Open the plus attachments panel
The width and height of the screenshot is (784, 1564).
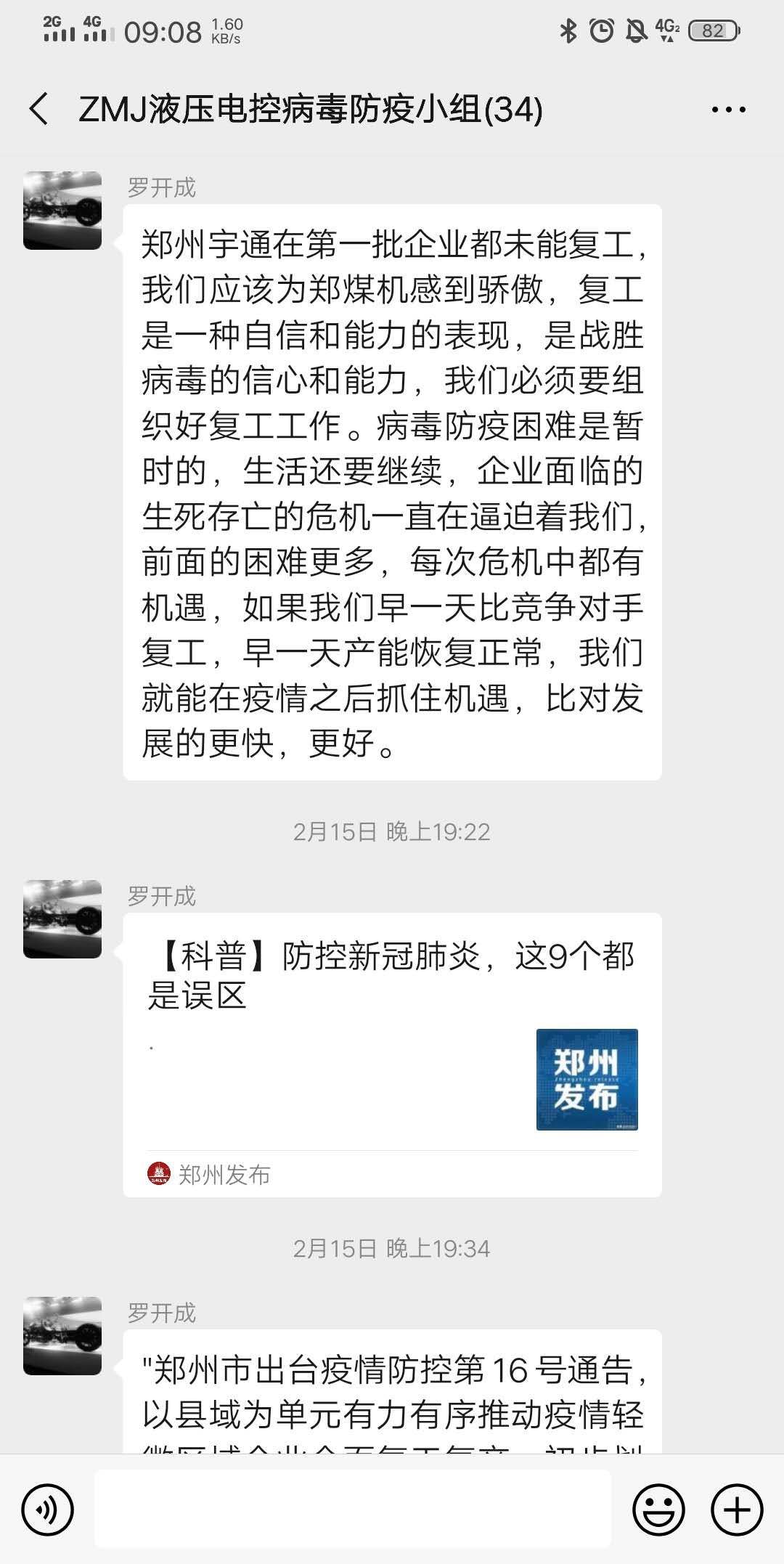(737, 1510)
